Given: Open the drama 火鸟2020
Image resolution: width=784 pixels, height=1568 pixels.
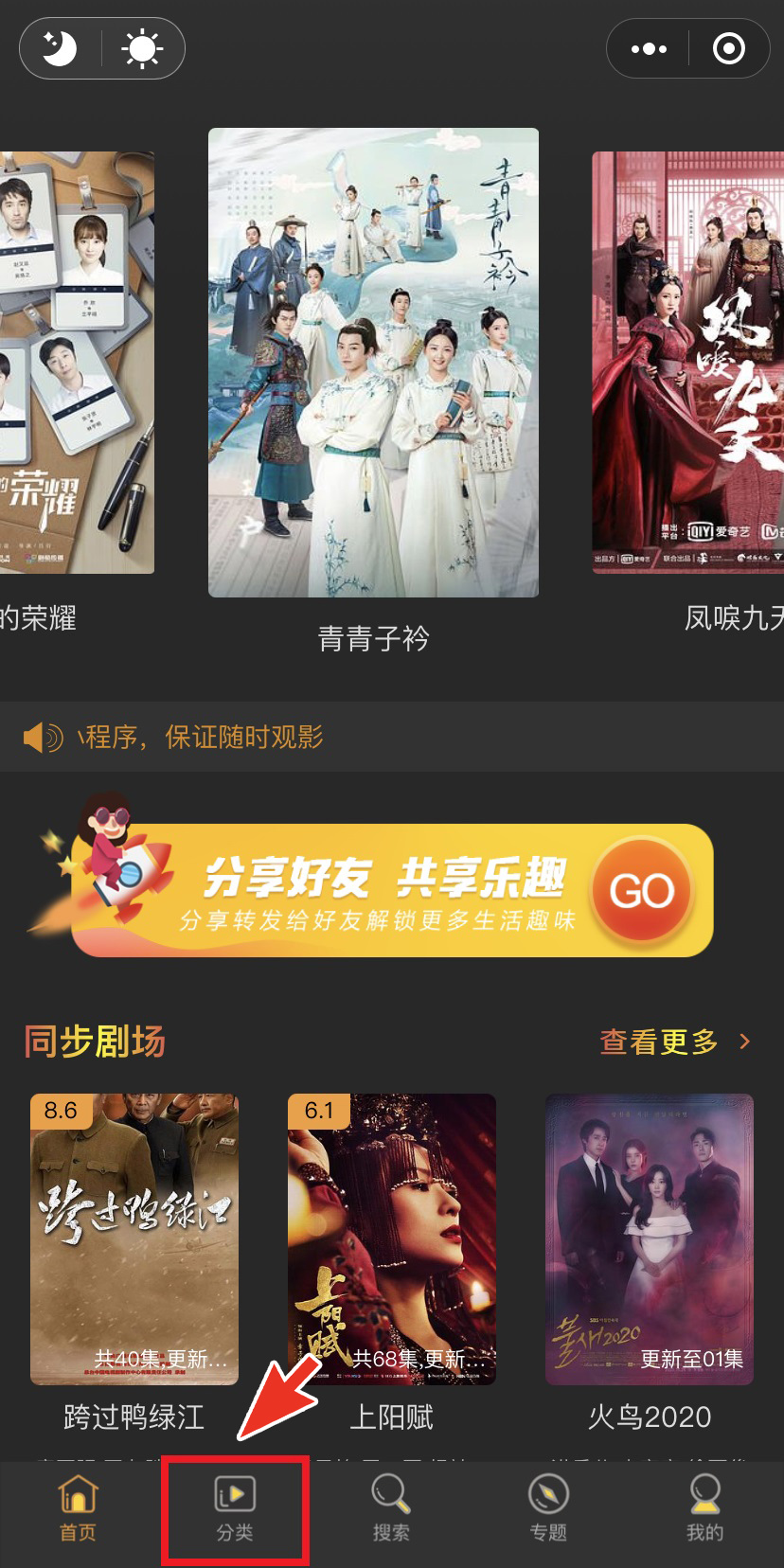Looking at the screenshot, I should click(650, 1239).
